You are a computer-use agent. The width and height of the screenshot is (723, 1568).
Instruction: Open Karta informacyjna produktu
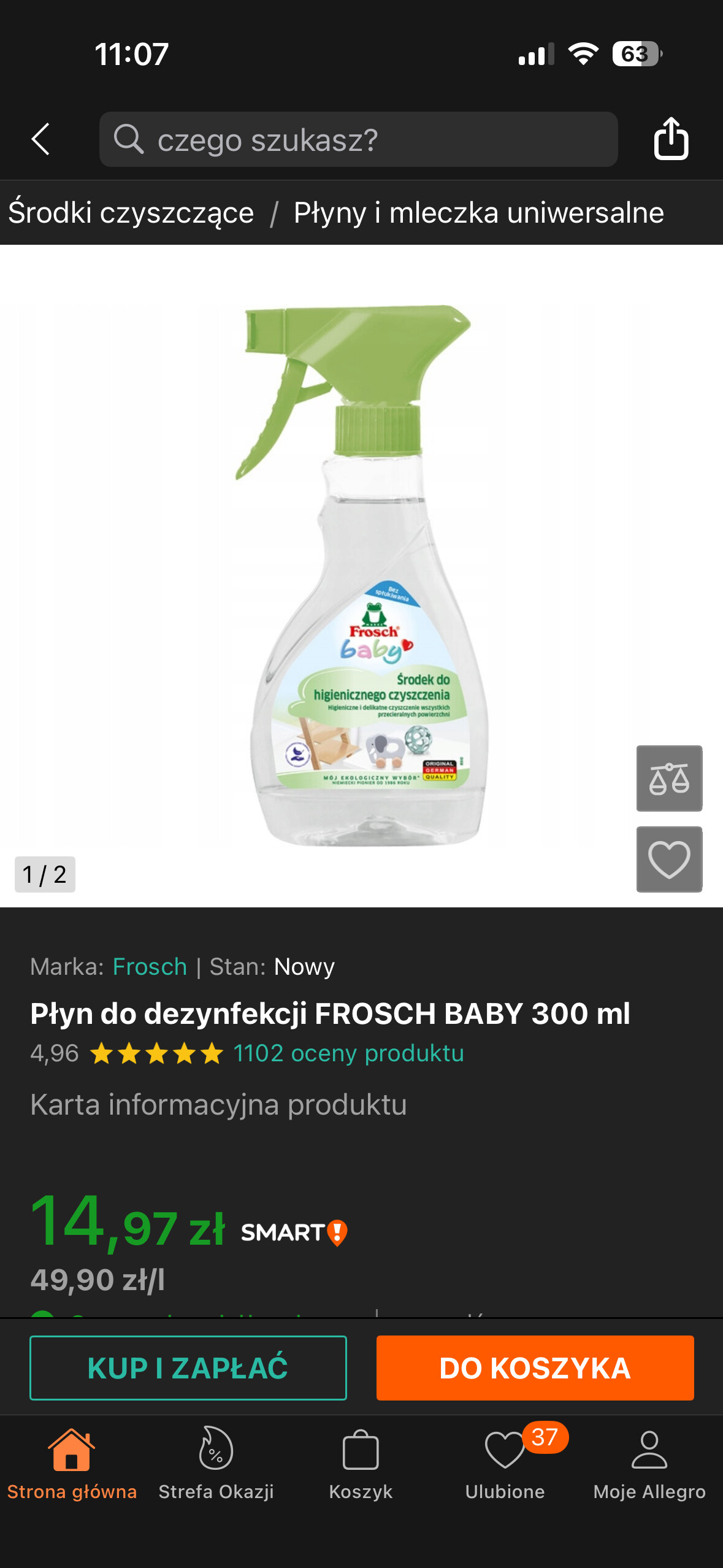218,1105
